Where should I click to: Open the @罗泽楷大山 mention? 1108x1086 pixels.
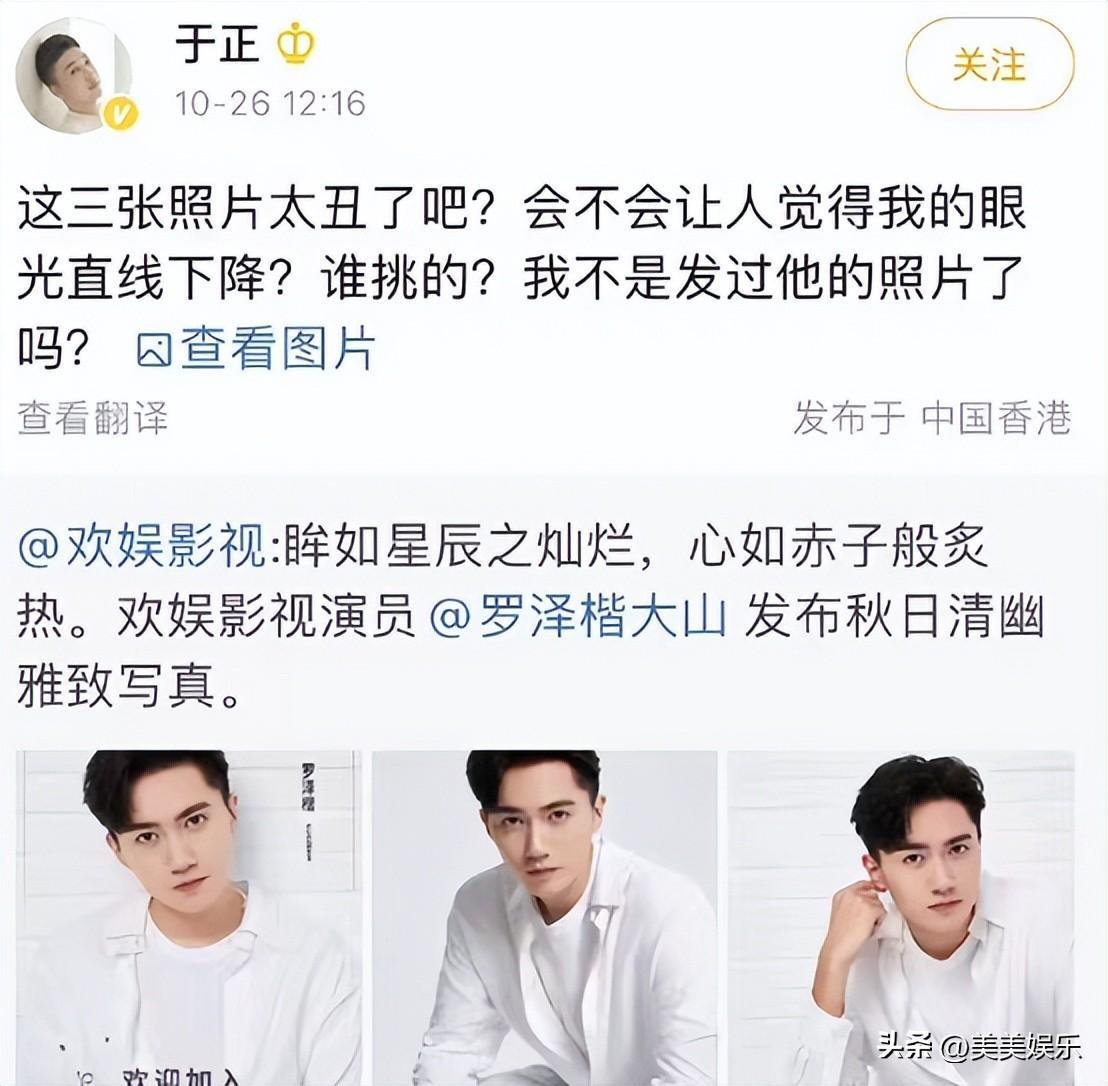pyautogui.click(x=577, y=619)
